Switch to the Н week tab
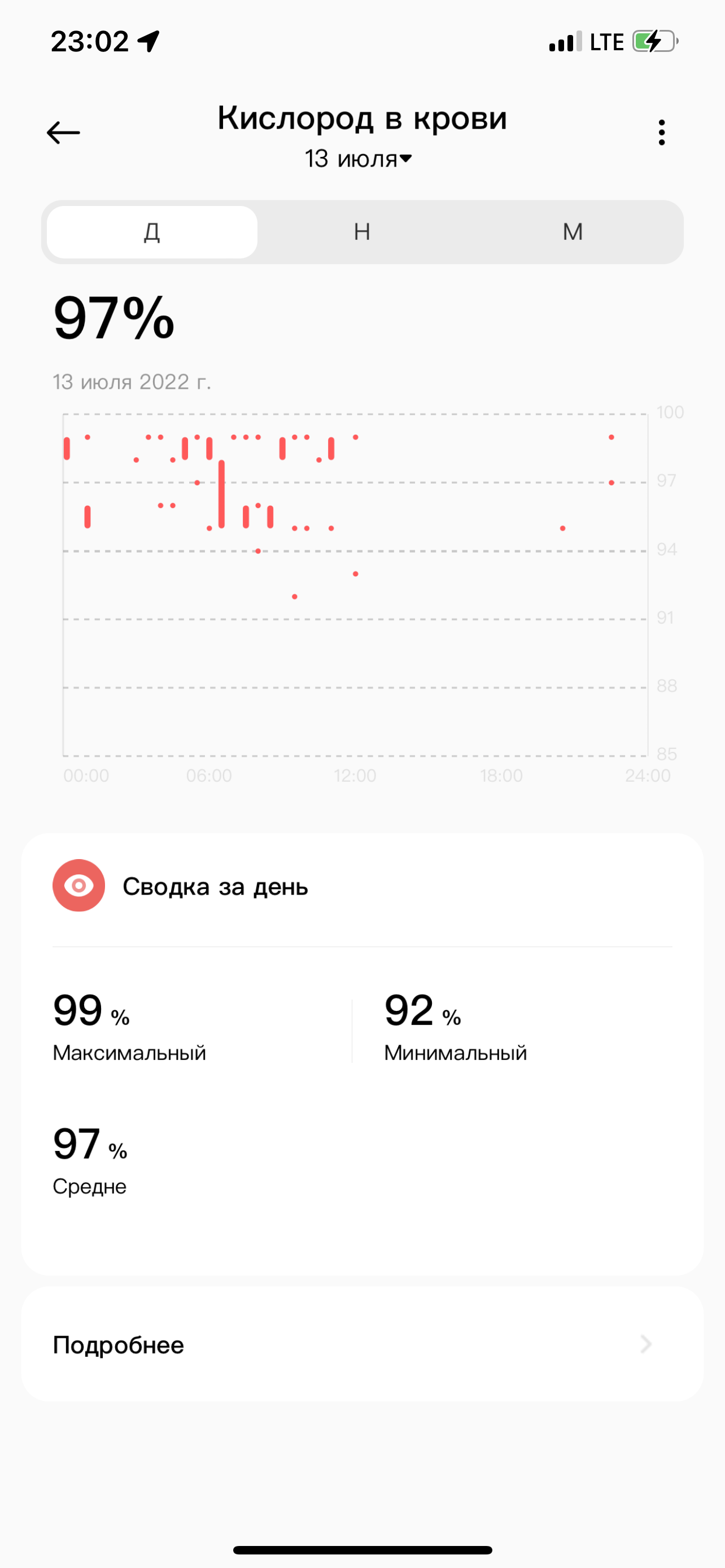The height and width of the screenshot is (1568, 725). click(362, 232)
